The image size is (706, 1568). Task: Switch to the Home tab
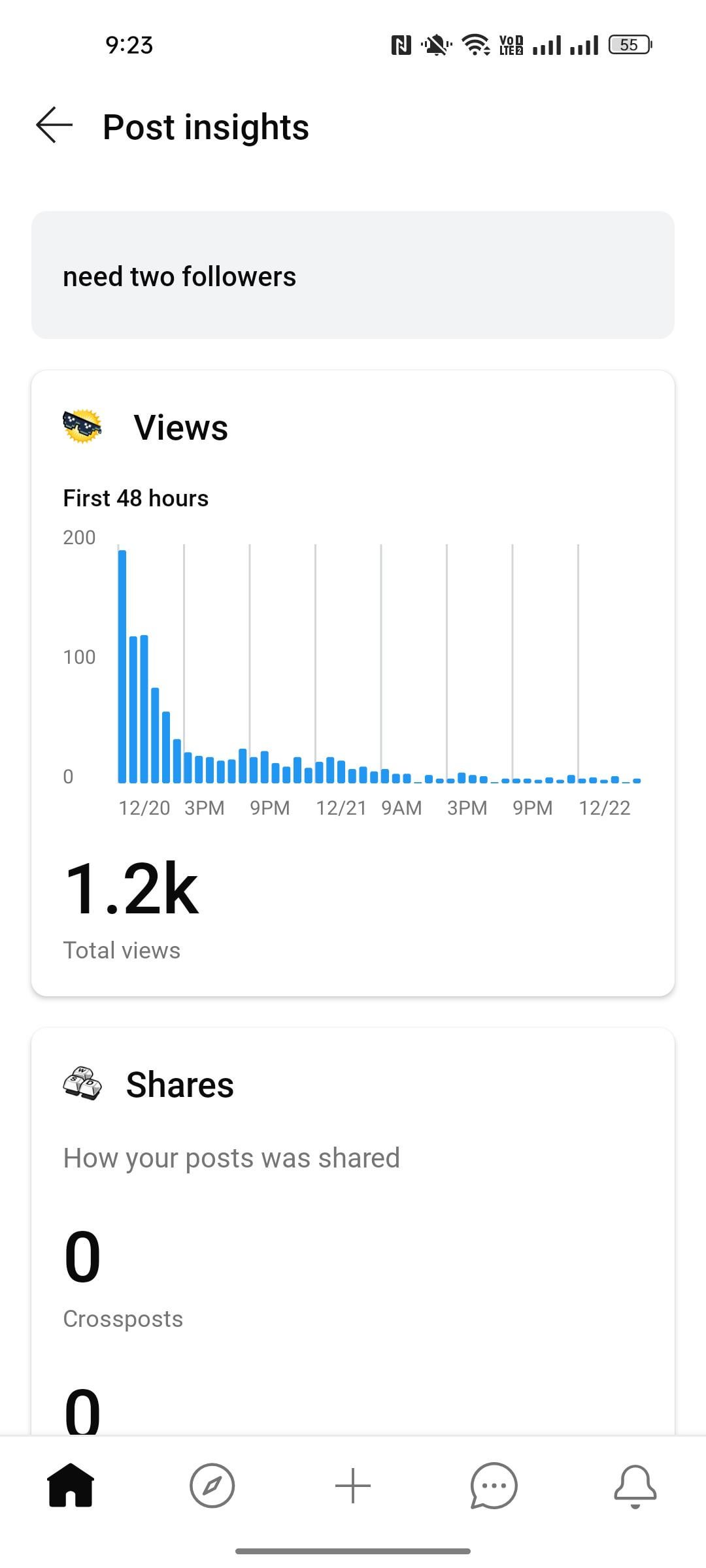71,1485
